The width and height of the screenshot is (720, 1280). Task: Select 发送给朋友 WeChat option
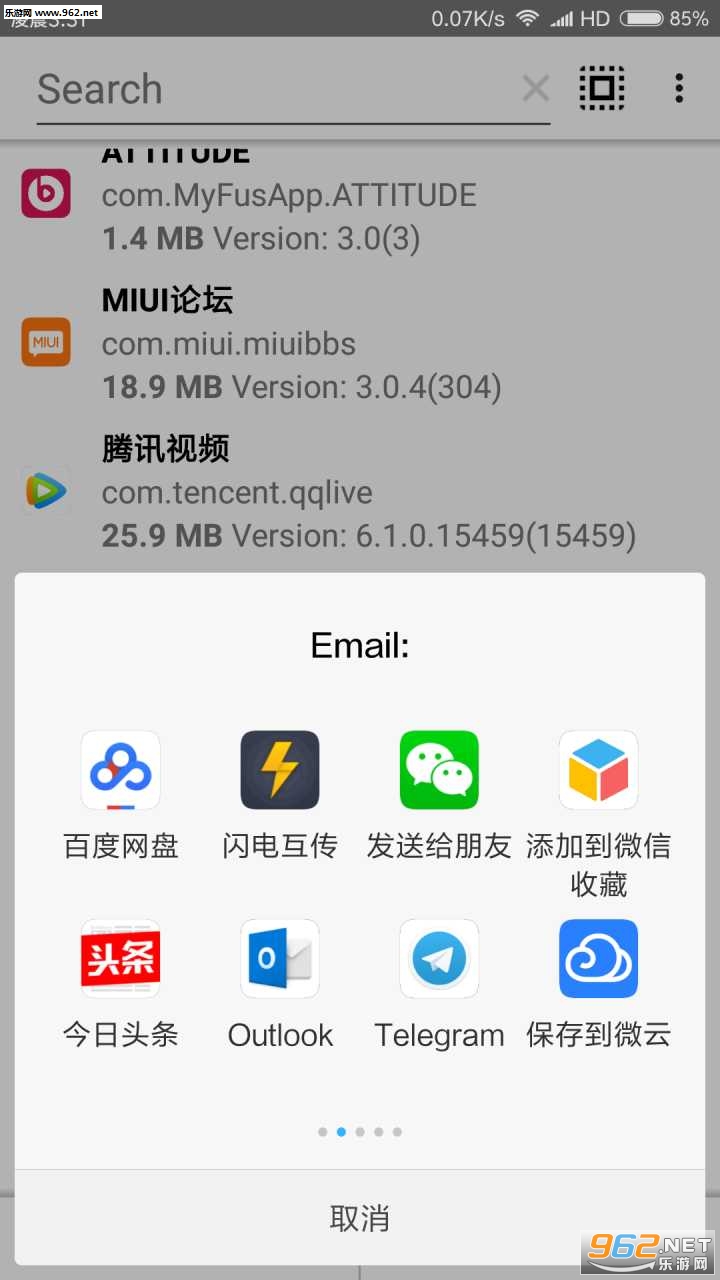point(439,796)
